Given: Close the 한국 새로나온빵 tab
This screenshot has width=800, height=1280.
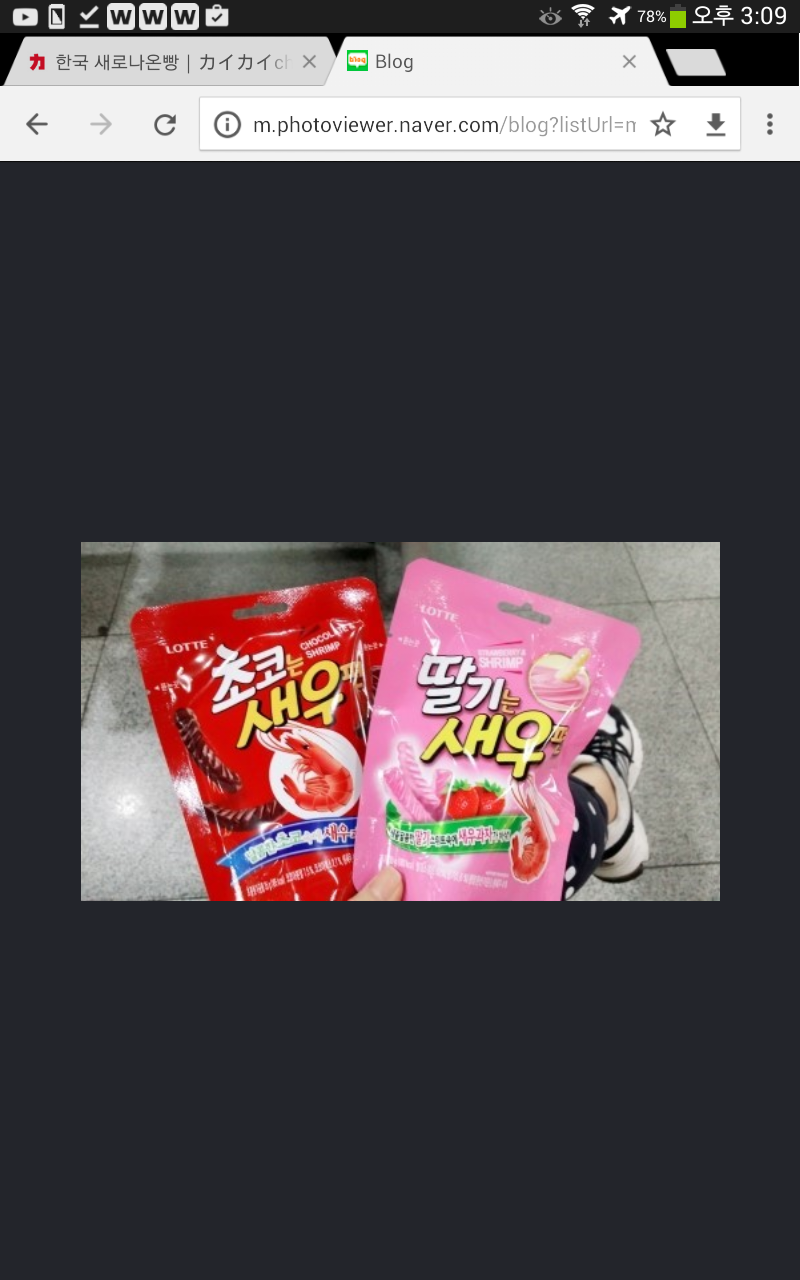Looking at the screenshot, I should 309,62.
